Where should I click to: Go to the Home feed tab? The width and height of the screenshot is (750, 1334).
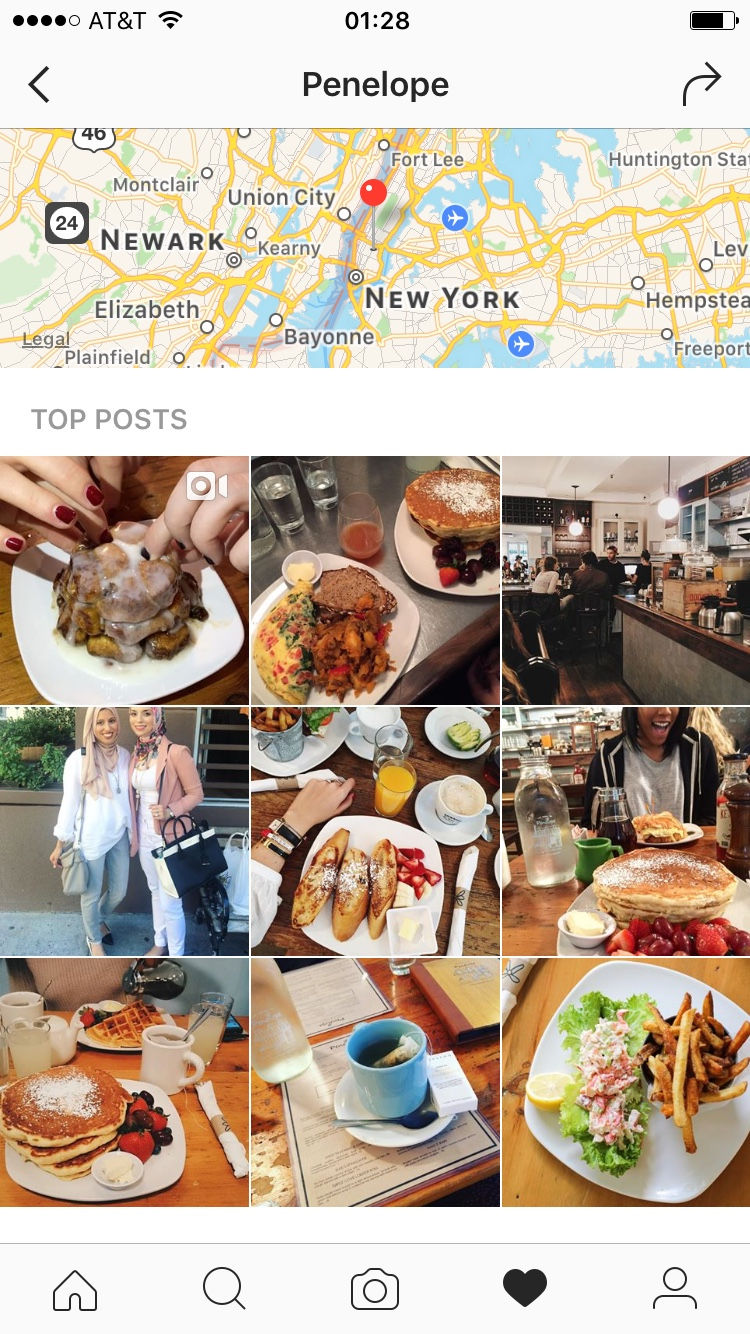[x=75, y=1289]
